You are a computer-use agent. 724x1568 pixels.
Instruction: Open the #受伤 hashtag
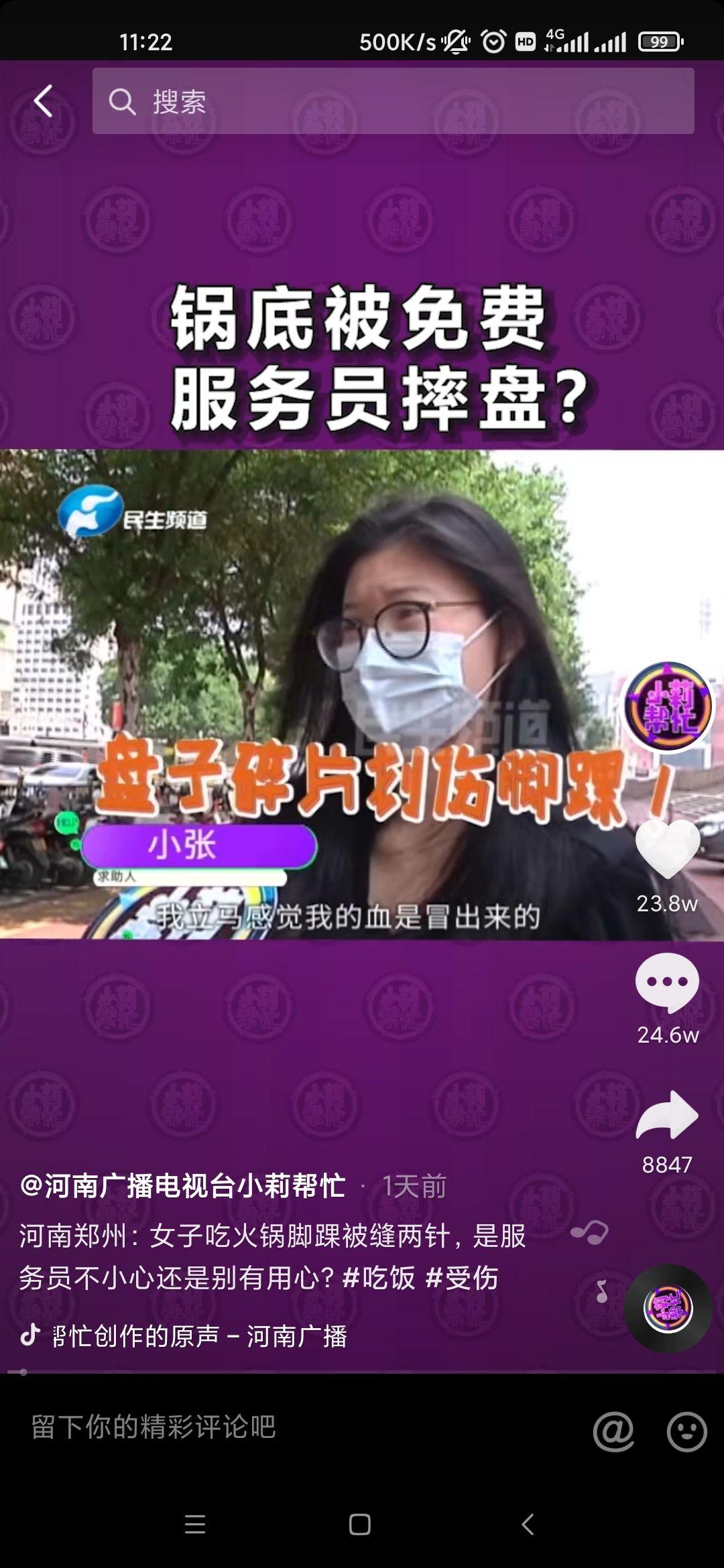462,1278
